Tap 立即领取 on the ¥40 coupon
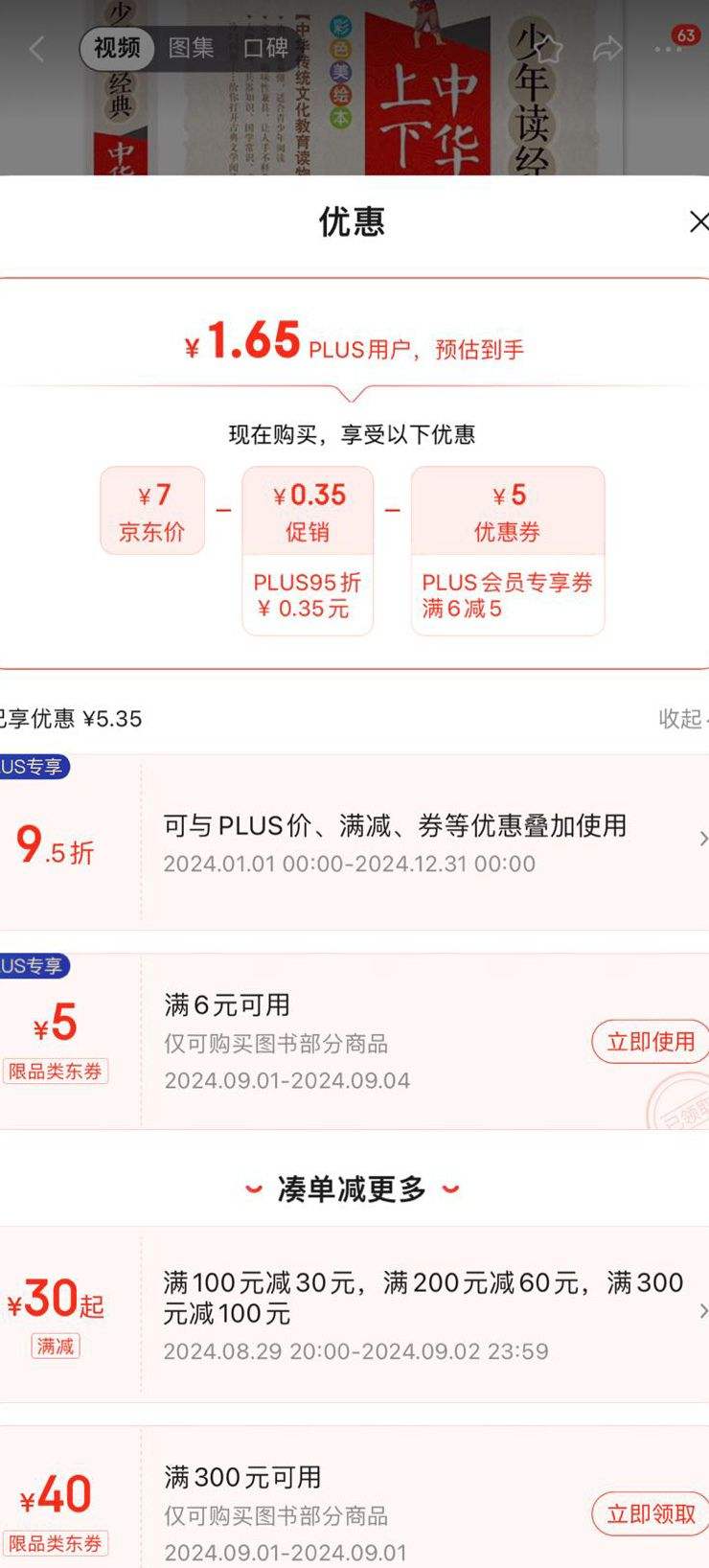The width and height of the screenshot is (709, 1568). pos(651,1514)
